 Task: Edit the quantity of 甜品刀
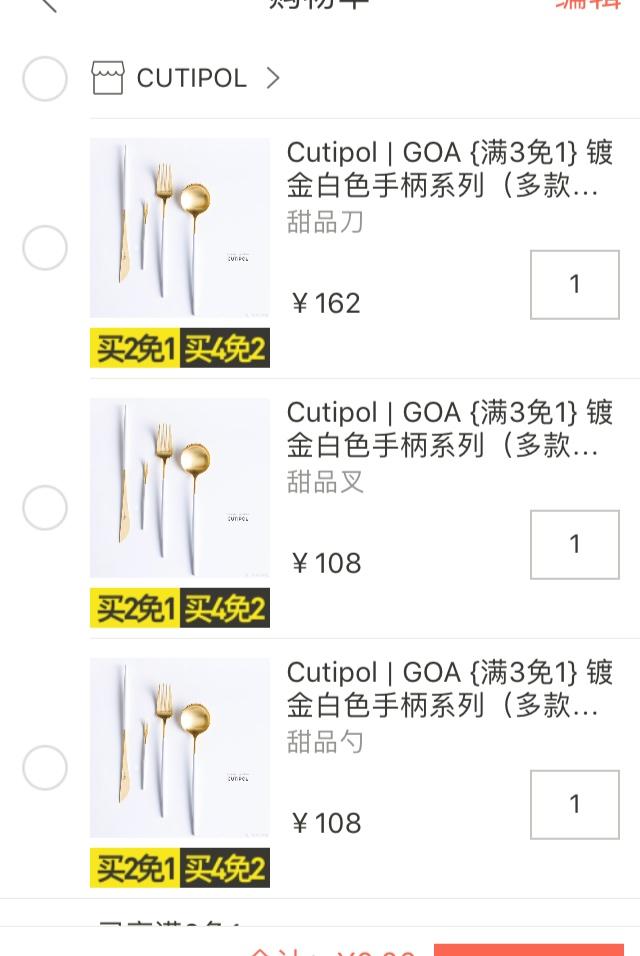[x=574, y=285]
